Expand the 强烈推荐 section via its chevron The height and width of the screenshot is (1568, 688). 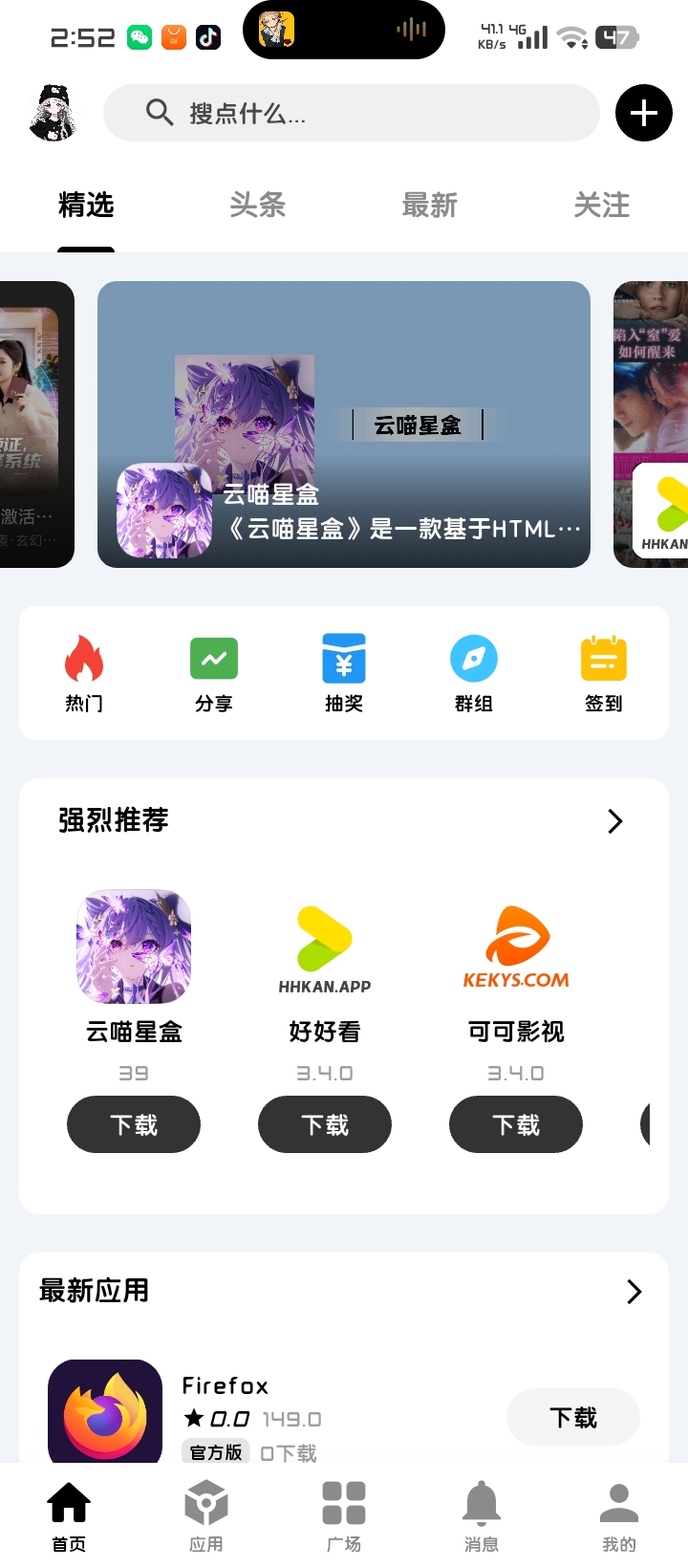(614, 820)
